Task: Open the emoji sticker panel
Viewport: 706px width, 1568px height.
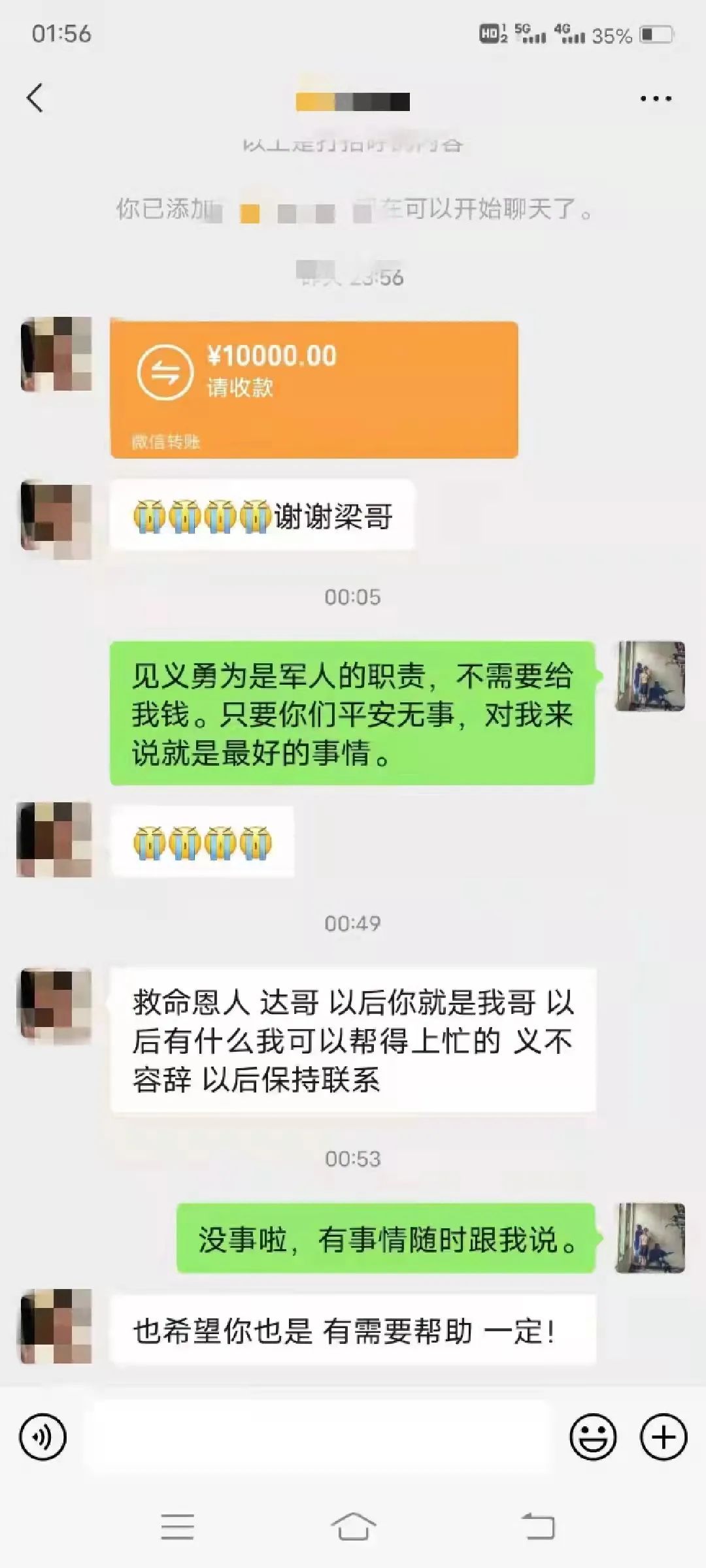Action: pos(592,1437)
